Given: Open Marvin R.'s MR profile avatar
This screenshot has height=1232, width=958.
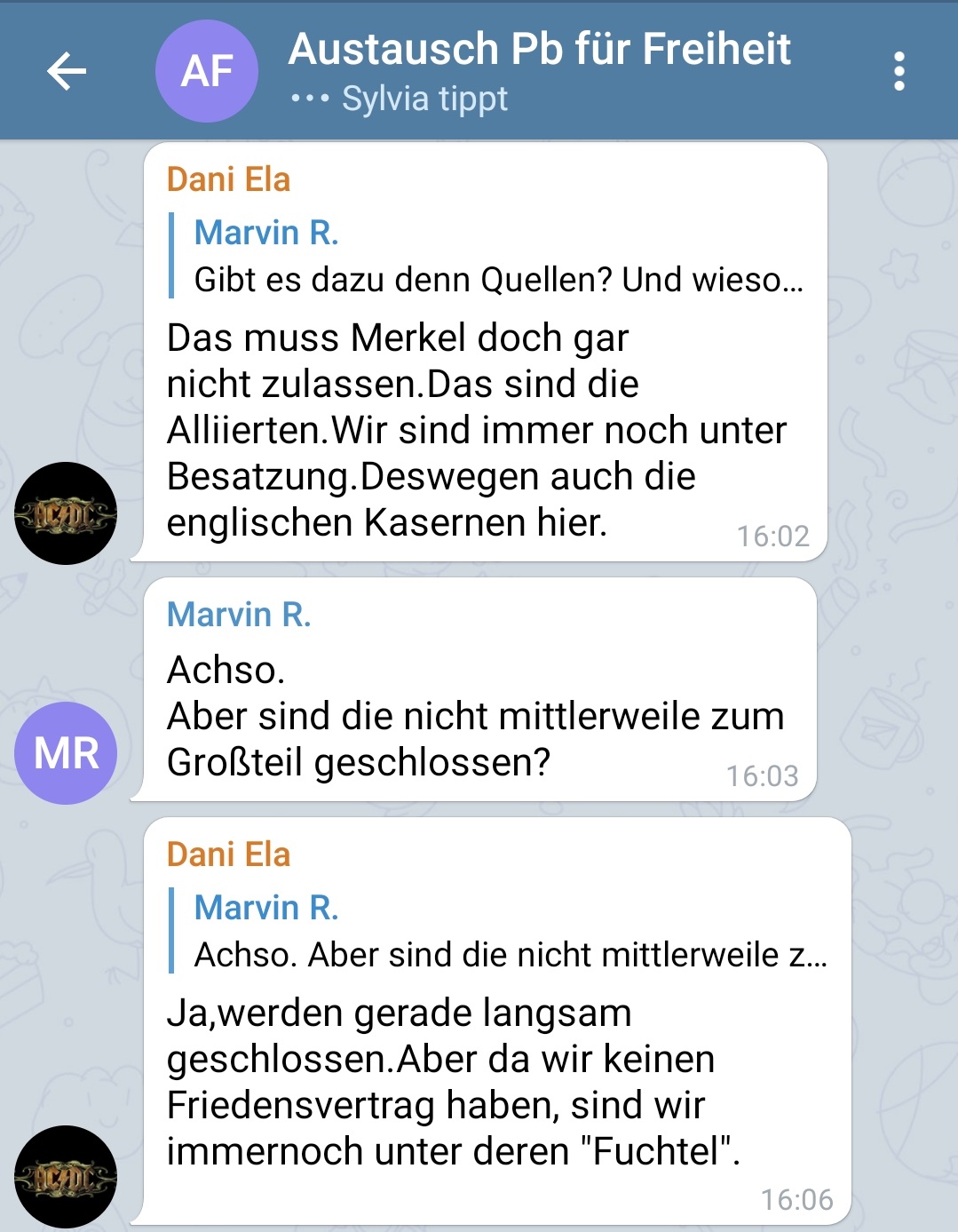Looking at the screenshot, I should [66, 753].
